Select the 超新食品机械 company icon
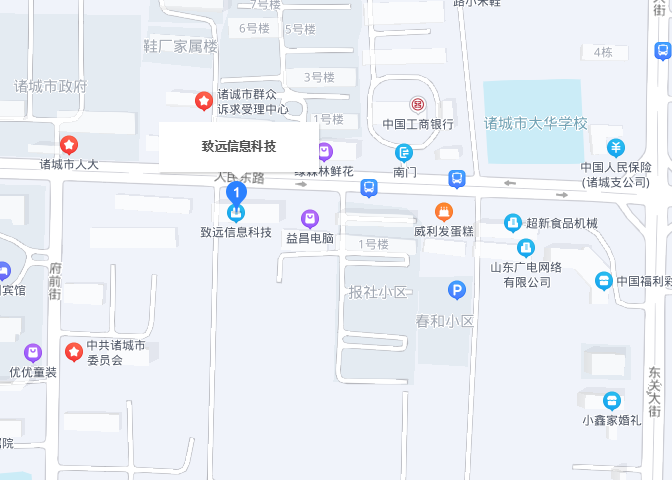 point(512,221)
